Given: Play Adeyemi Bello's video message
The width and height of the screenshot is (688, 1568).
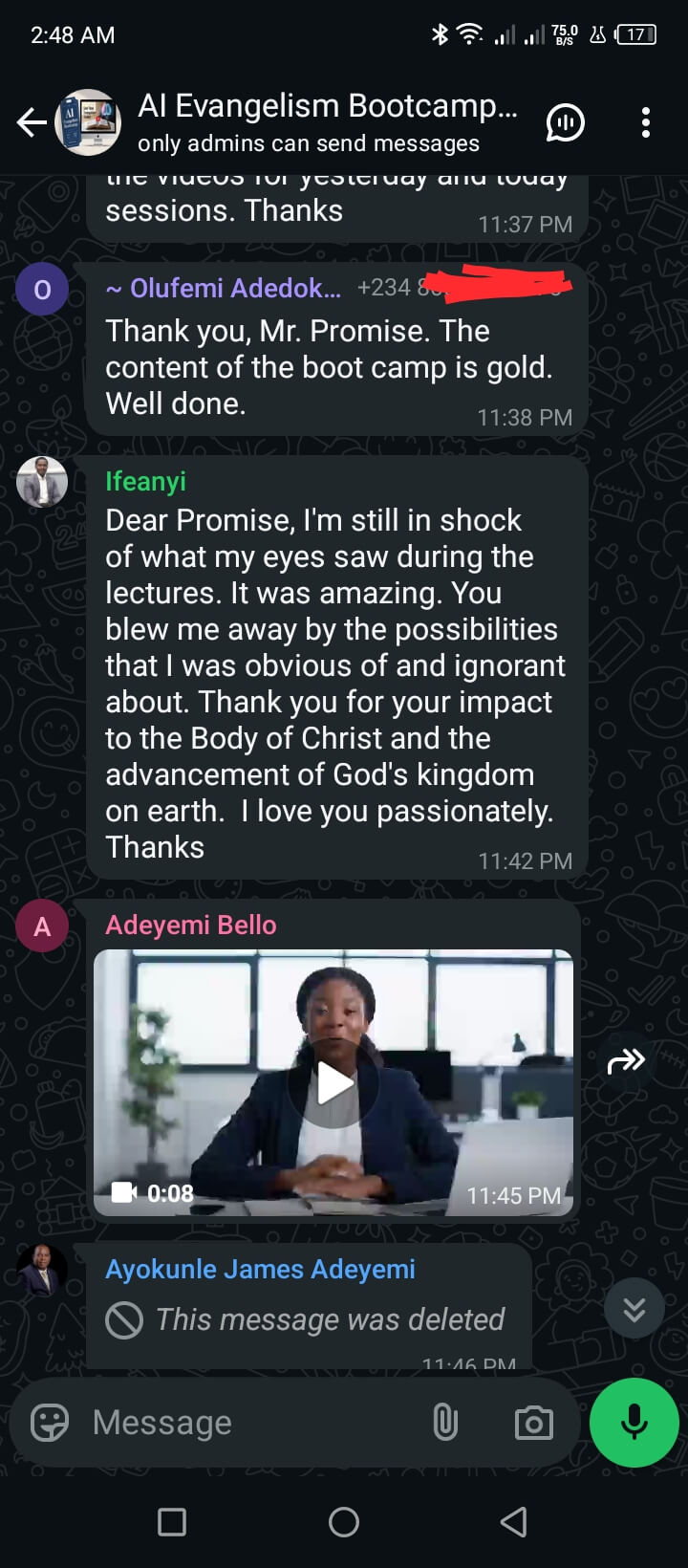Looking at the screenshot, I should click(333, 1083).
